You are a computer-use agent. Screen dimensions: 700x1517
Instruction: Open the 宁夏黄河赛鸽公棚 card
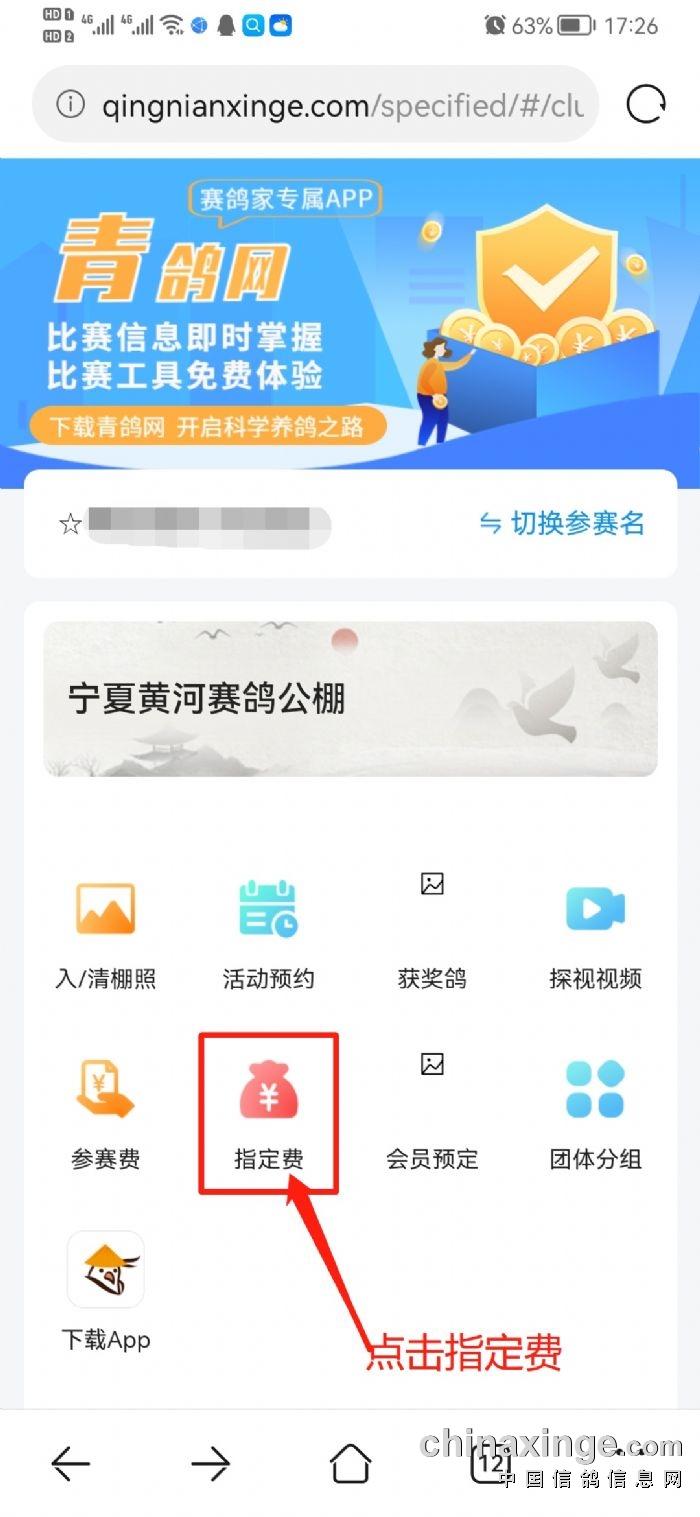350,698
